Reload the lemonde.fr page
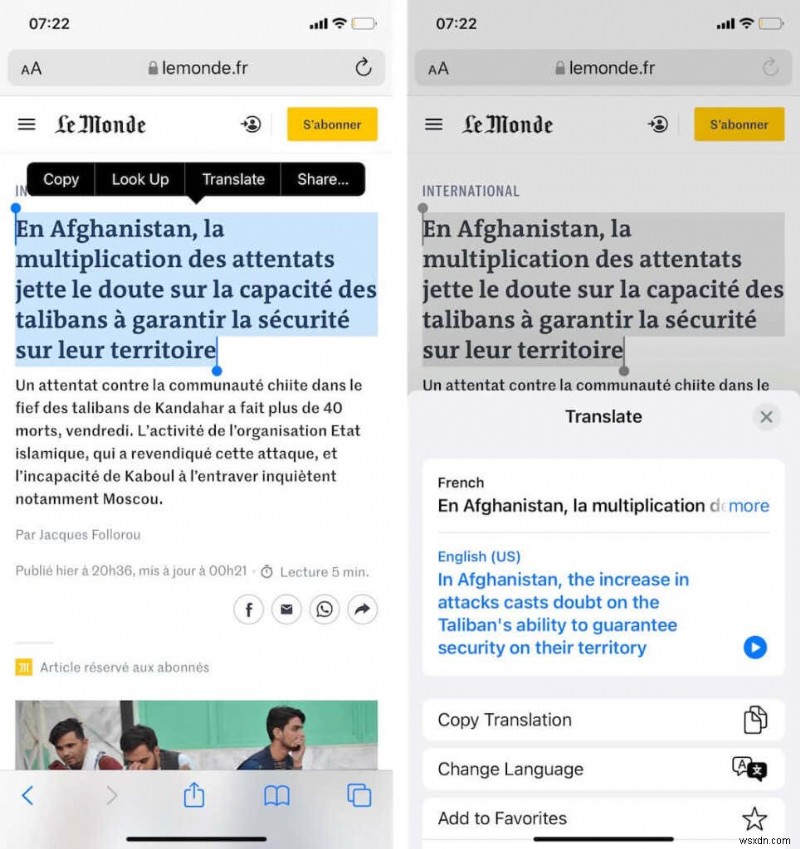The width and height of the screenshot is (800, 849). [x=364, y=68]
